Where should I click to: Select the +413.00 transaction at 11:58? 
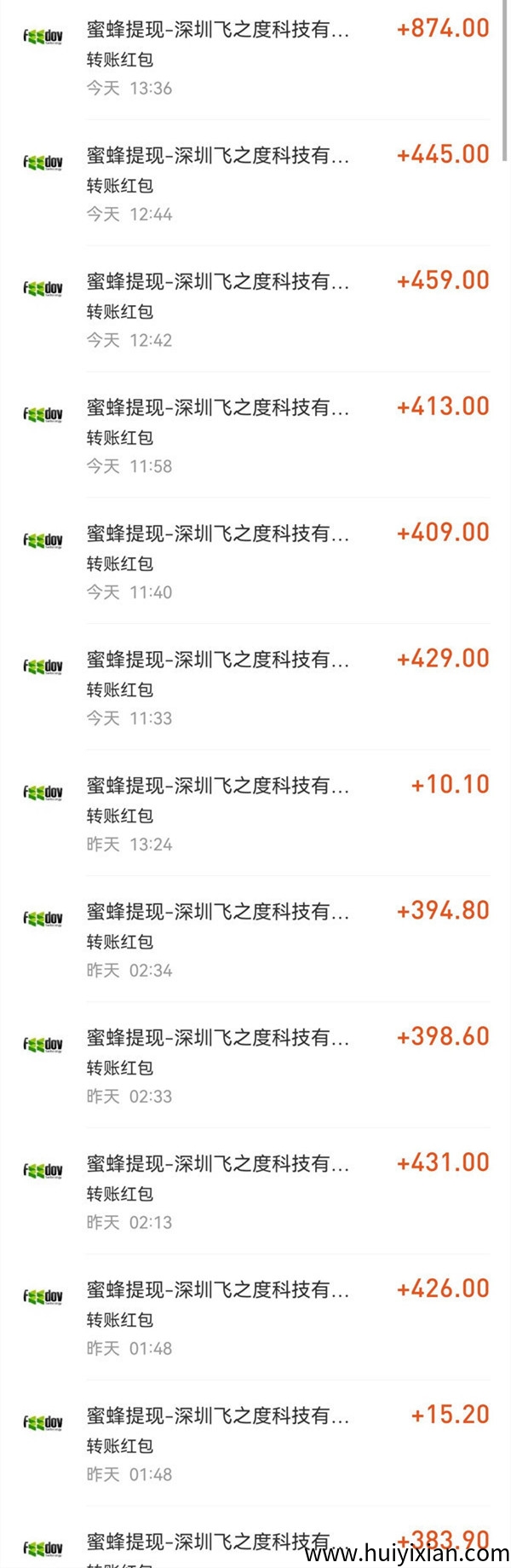click(x=255, y=435)
